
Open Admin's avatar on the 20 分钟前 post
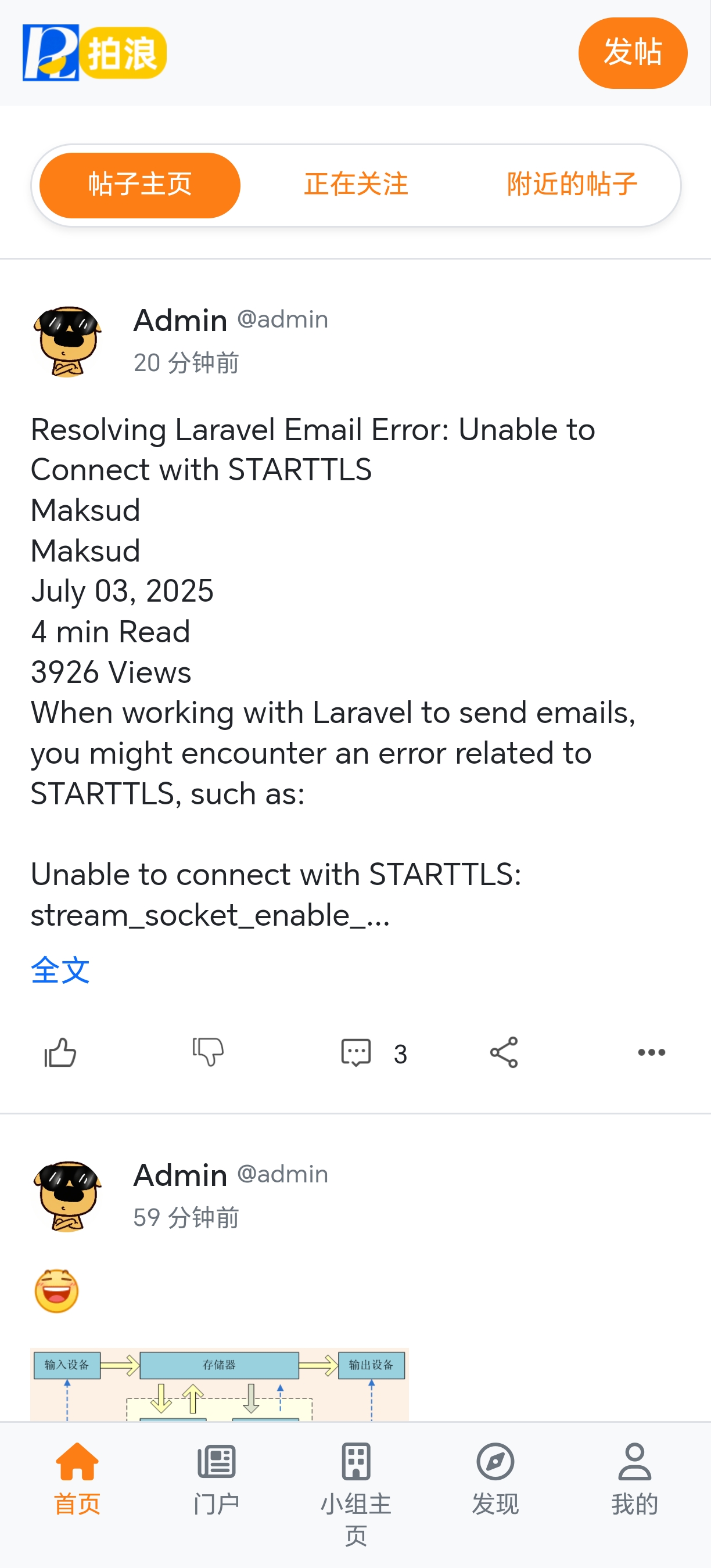click(x=67, y=342)
